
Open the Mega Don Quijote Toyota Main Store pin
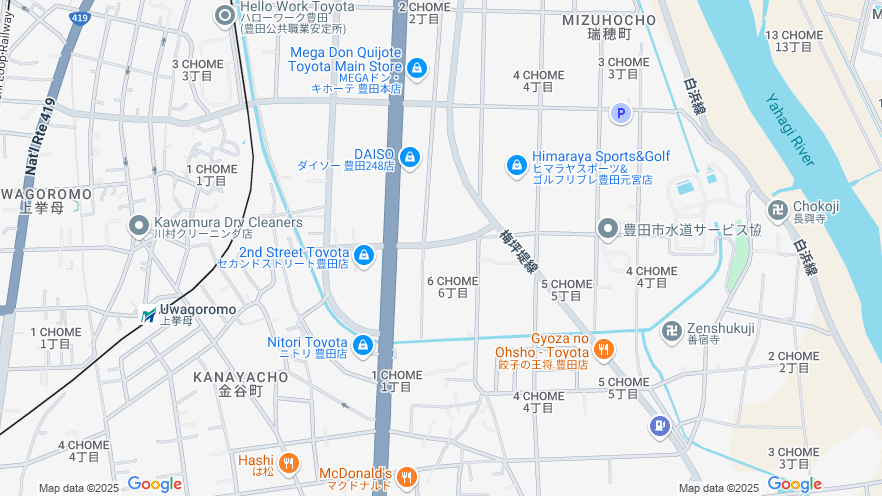417,68
